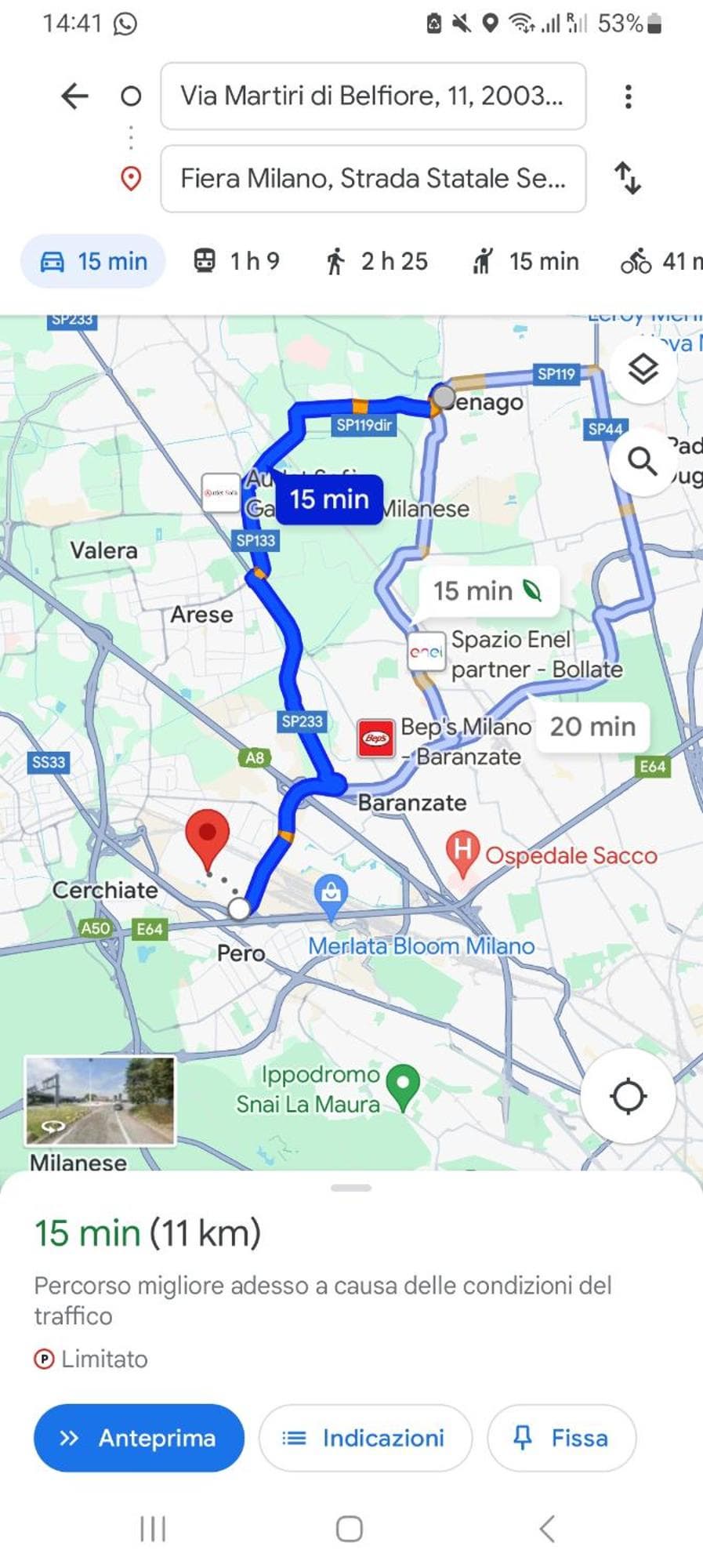Image resolution: width=703 pixels, height=1568 pixels.
Task: Switch to walking 2 h 25
Action: (x=377, y=261)
